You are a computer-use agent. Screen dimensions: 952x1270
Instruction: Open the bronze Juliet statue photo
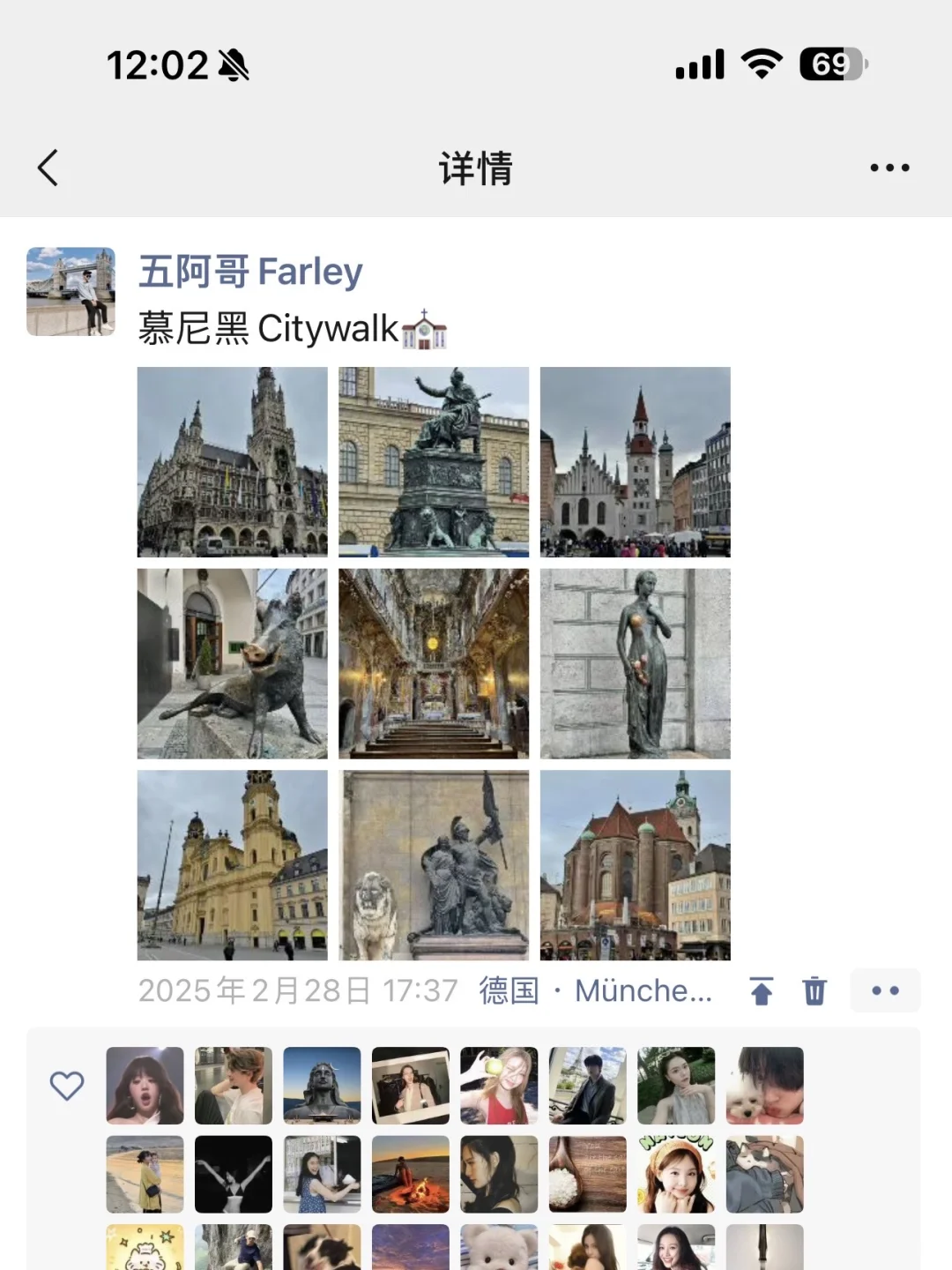click(635, 663)
